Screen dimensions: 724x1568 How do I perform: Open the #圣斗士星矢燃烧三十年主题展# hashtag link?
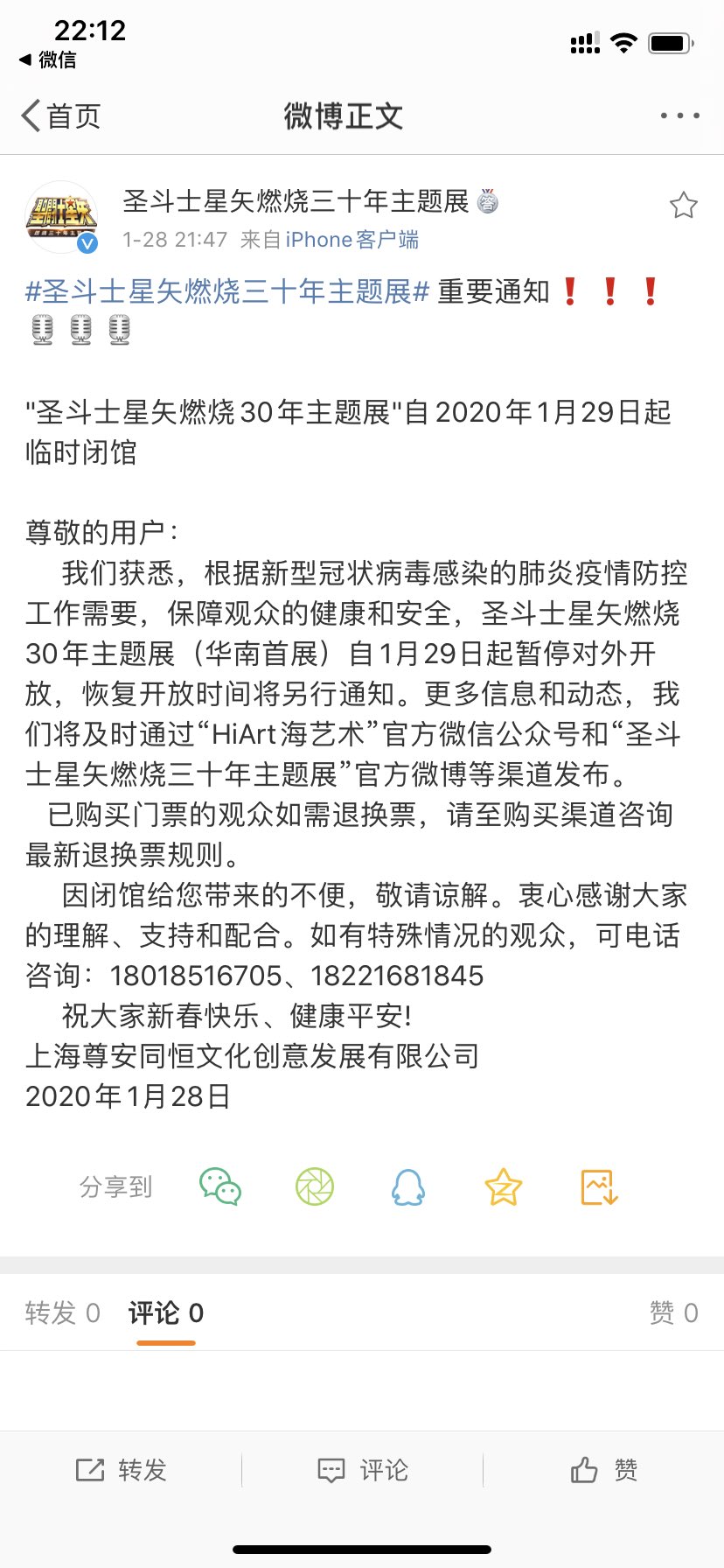[227, 291]
